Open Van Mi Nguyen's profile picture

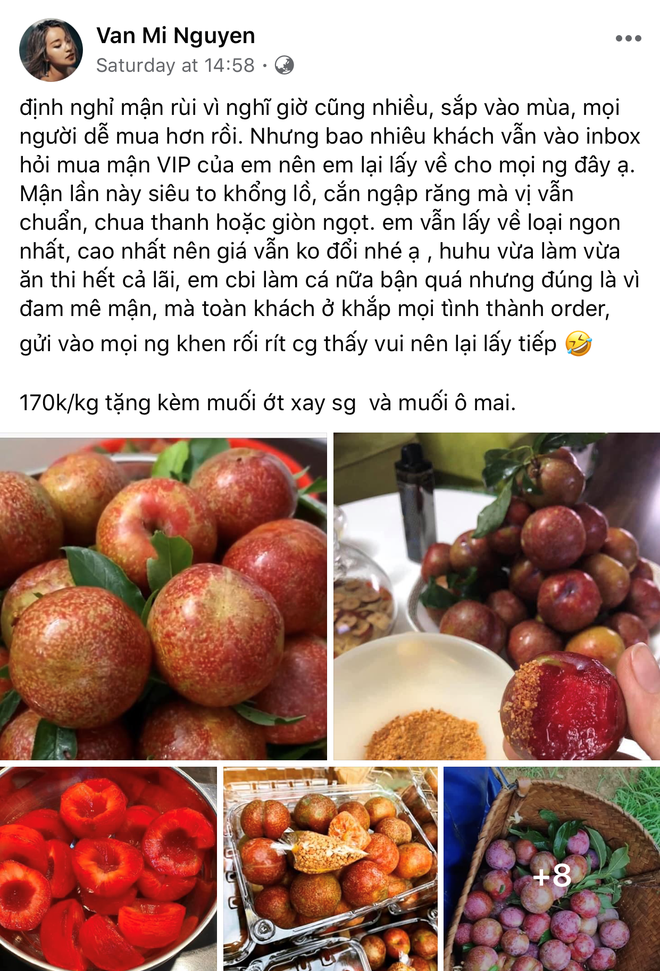point(50,49)
